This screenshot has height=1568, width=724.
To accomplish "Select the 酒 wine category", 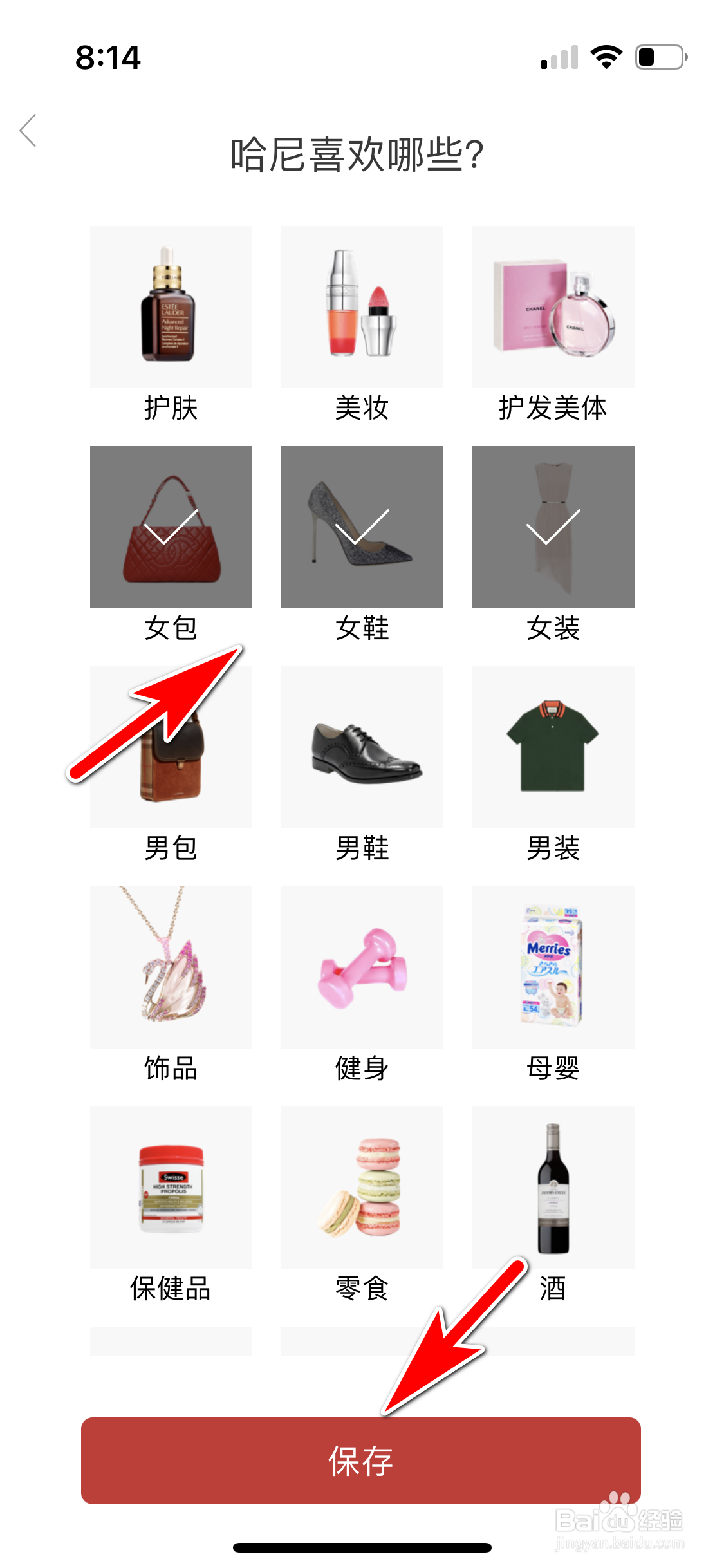I will 552,1188.
